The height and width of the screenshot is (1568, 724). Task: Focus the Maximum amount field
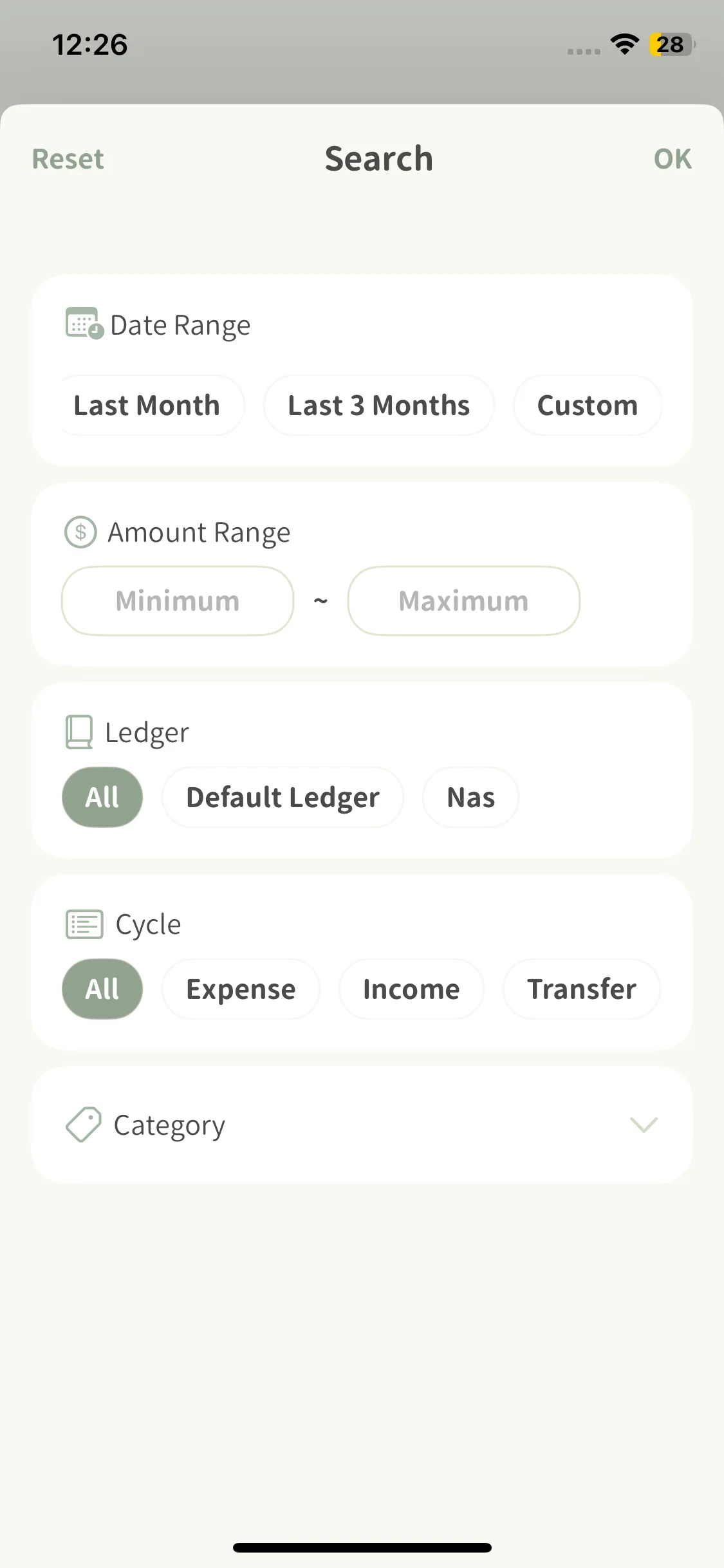463,601
